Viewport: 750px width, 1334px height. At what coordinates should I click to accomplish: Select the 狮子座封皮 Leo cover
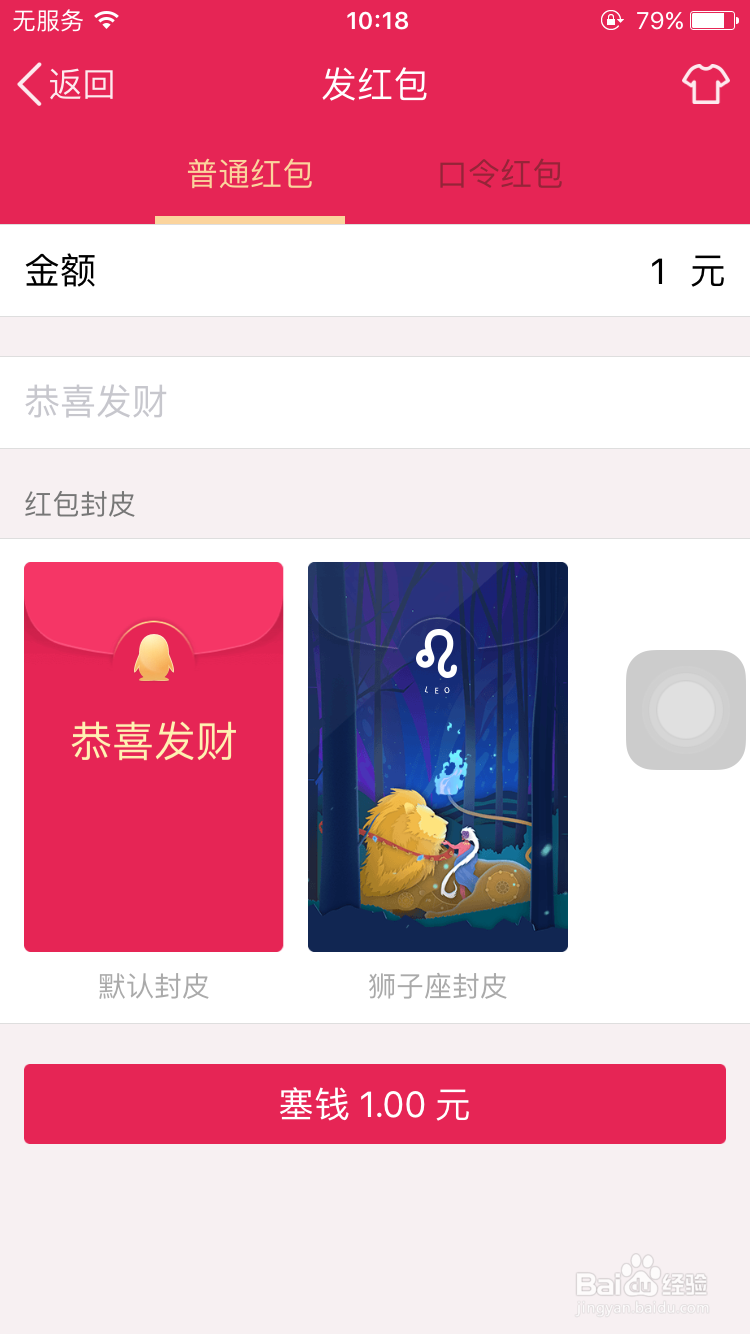point(437,755)
